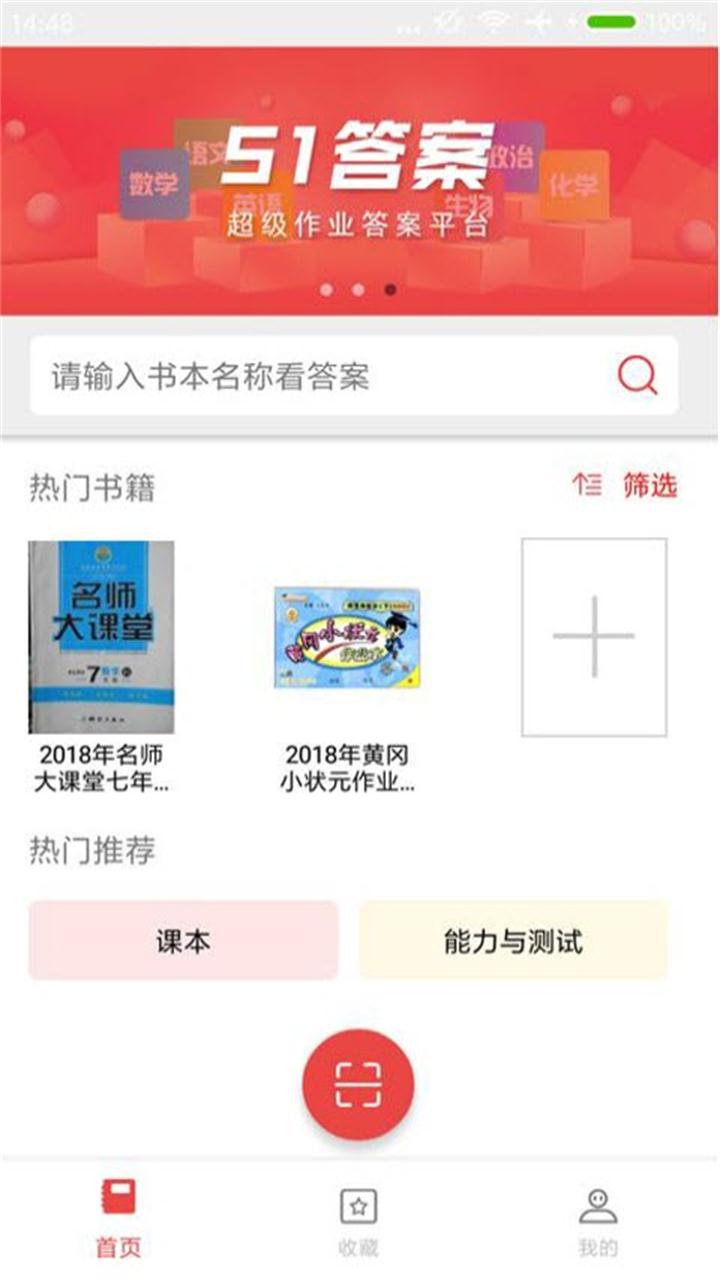Viewport: 720px width, 1280px height.
Task: Tap the plus card to add a new book
Action: (595, 637)
